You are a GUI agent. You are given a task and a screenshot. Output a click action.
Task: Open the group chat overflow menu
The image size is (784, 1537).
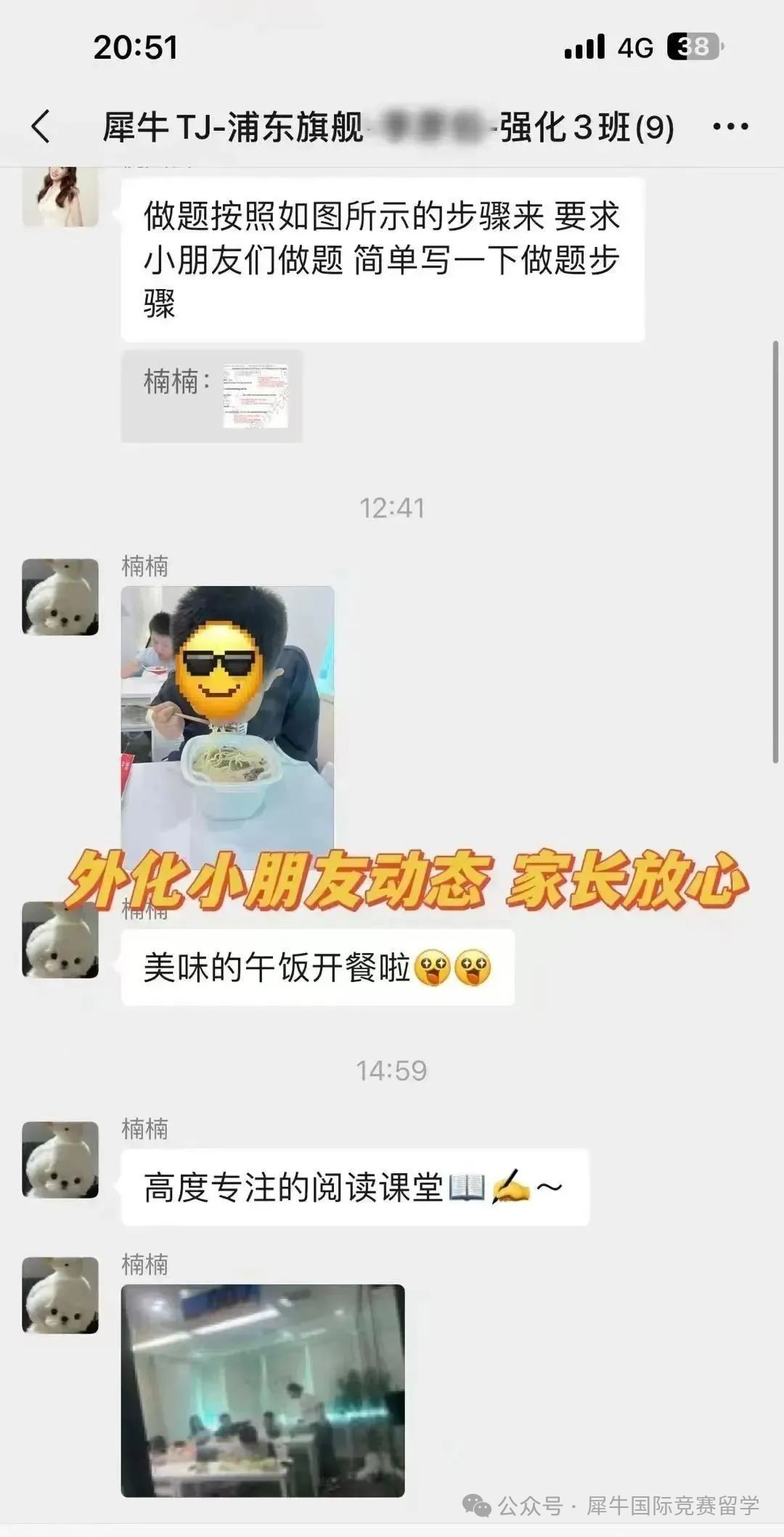pyautogui.click(x=730, y=126)
